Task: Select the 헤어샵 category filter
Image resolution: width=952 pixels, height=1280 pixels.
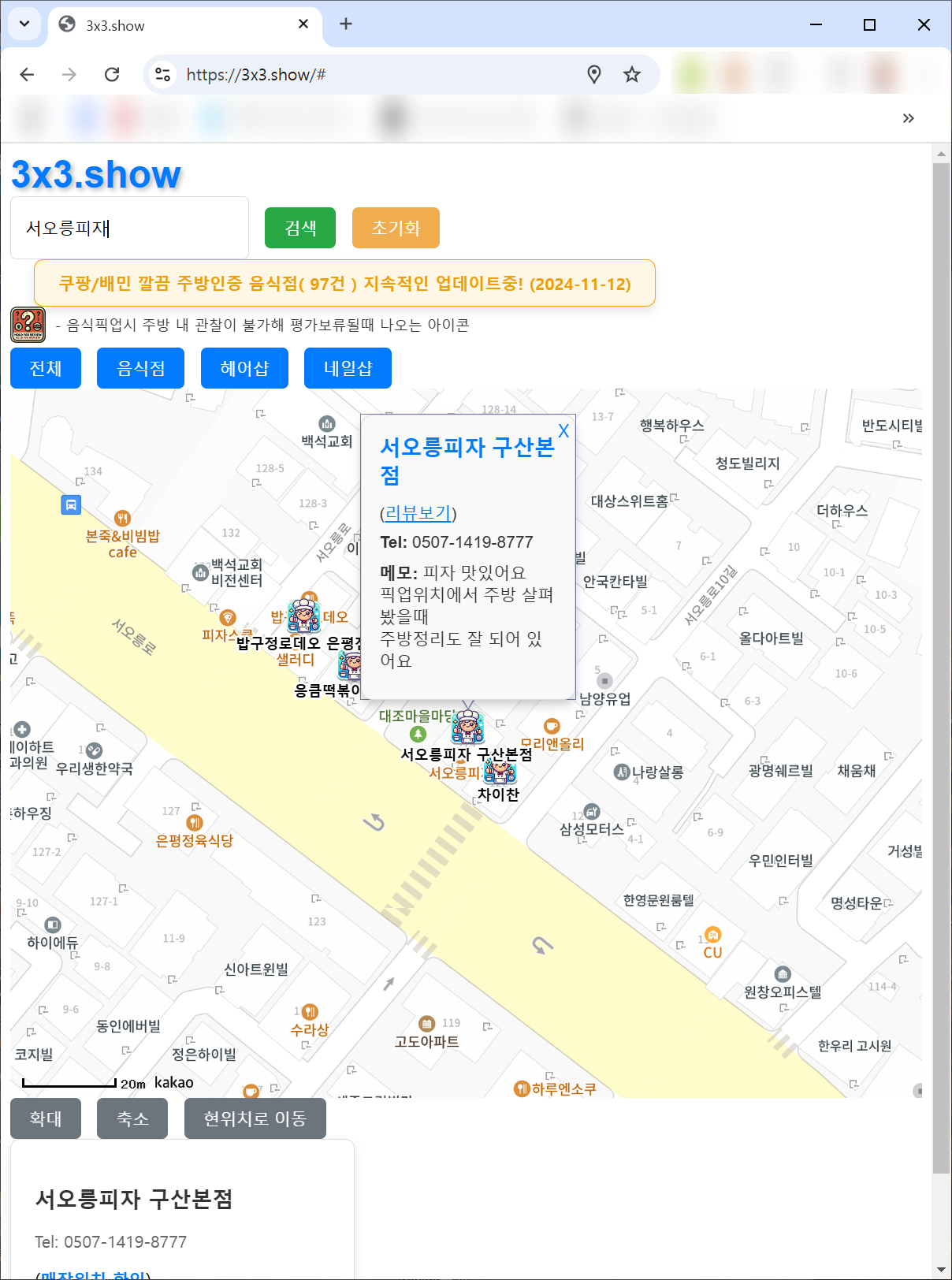Action: pos(244,368)
